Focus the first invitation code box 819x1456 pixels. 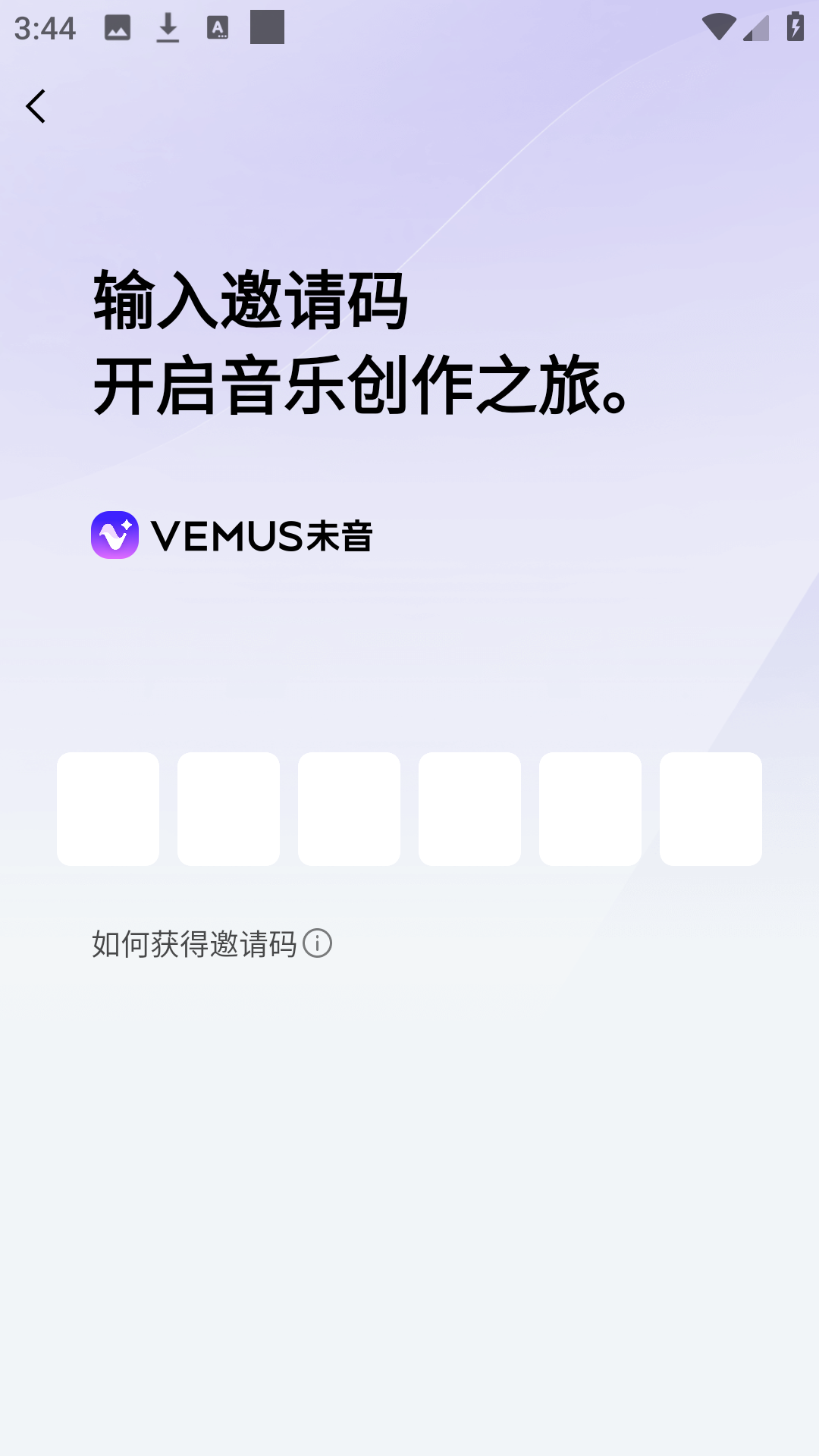[108, 808]
